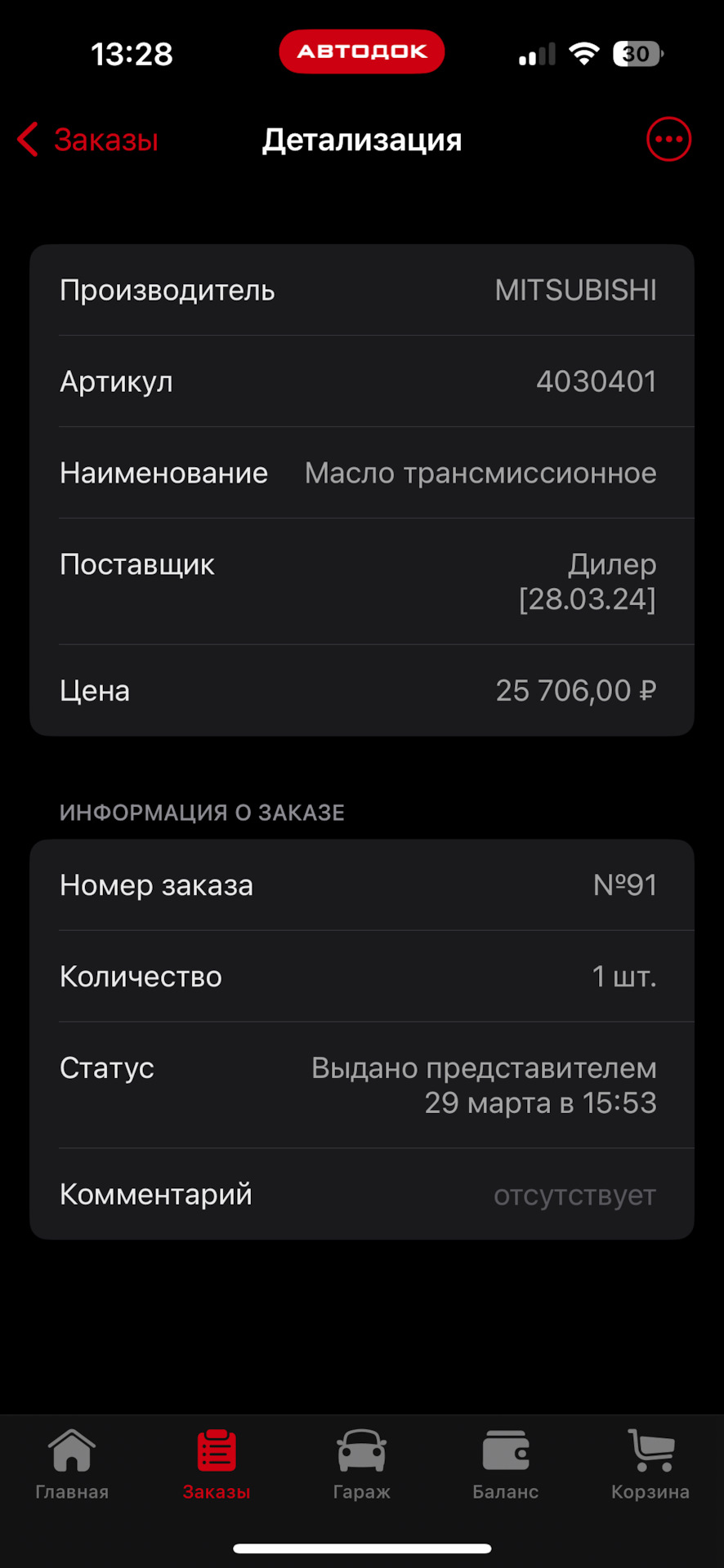This screenshot has height=1568, width=724.
Task: Tap the Детализация title
Action: (362, 139)
